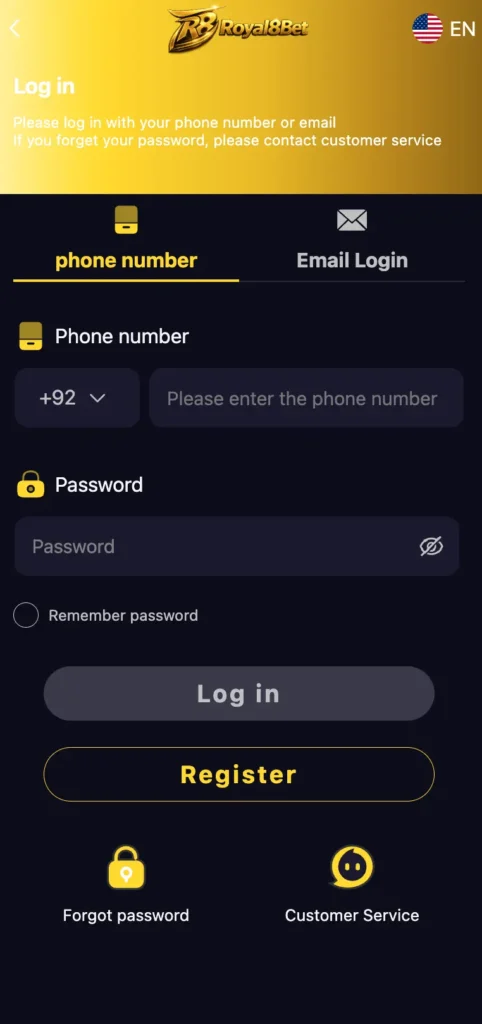Enable the Remember password option
The image size is (482, 1024).
click(x=26, y=615)
